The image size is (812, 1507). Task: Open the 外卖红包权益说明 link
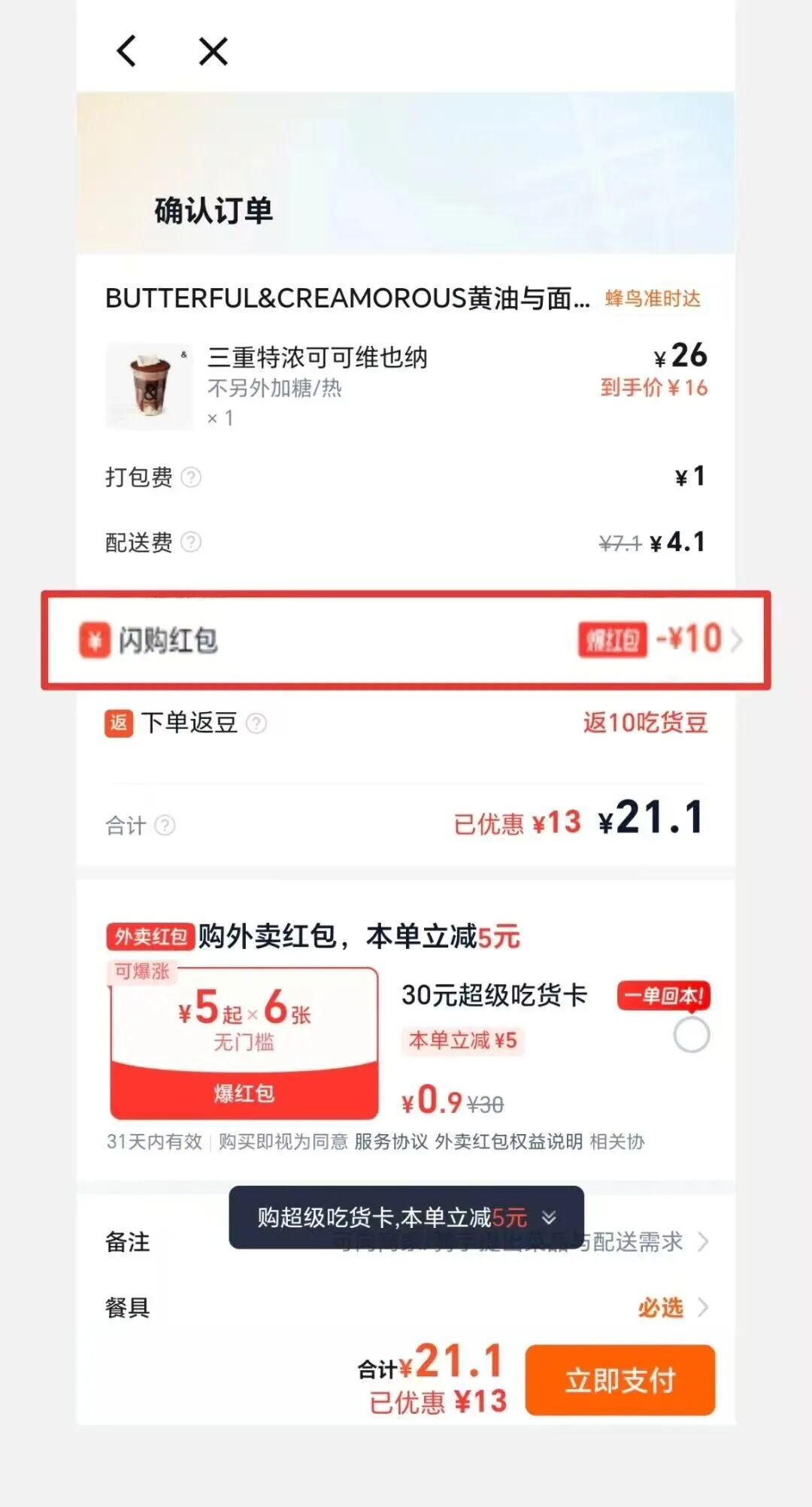point(509,1142)
